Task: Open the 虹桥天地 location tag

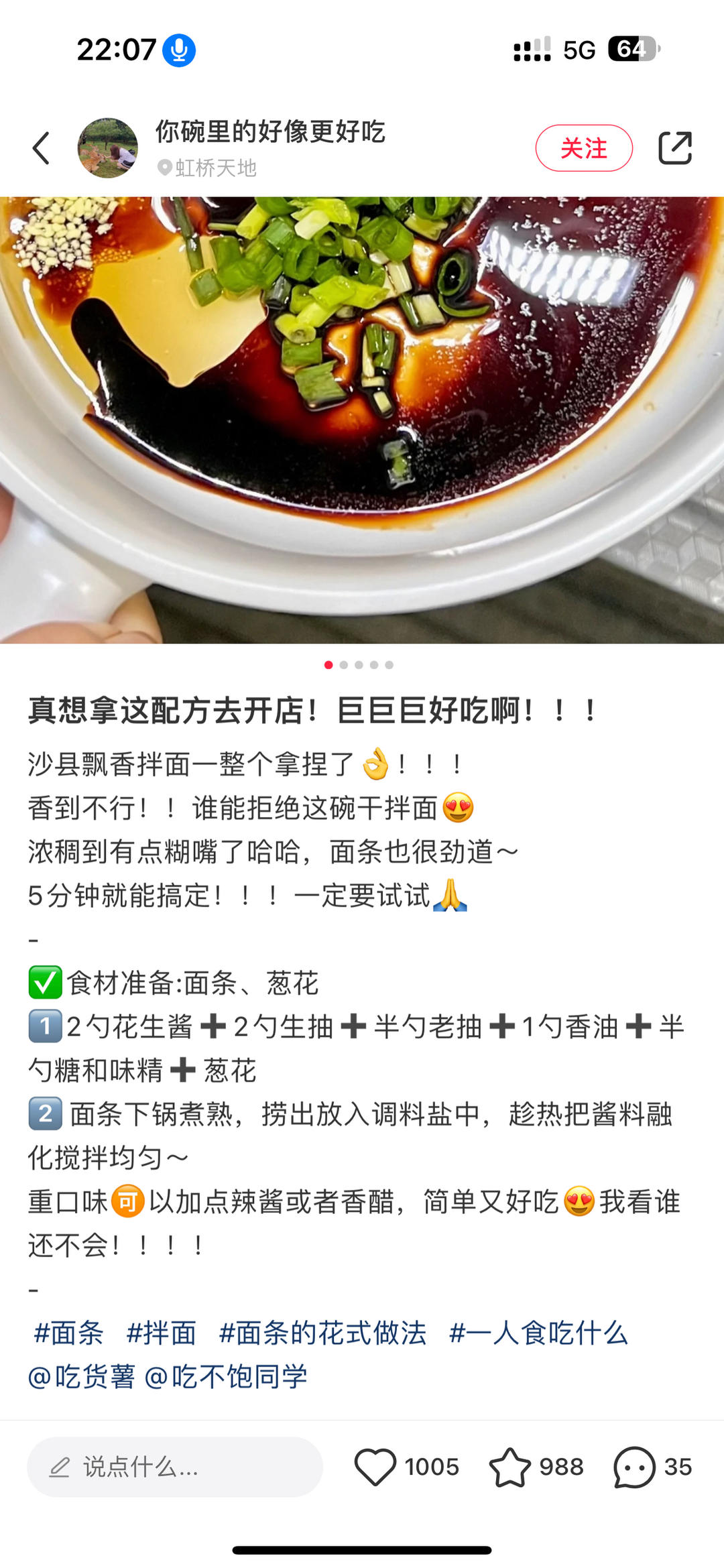Action: click(215, 168)
